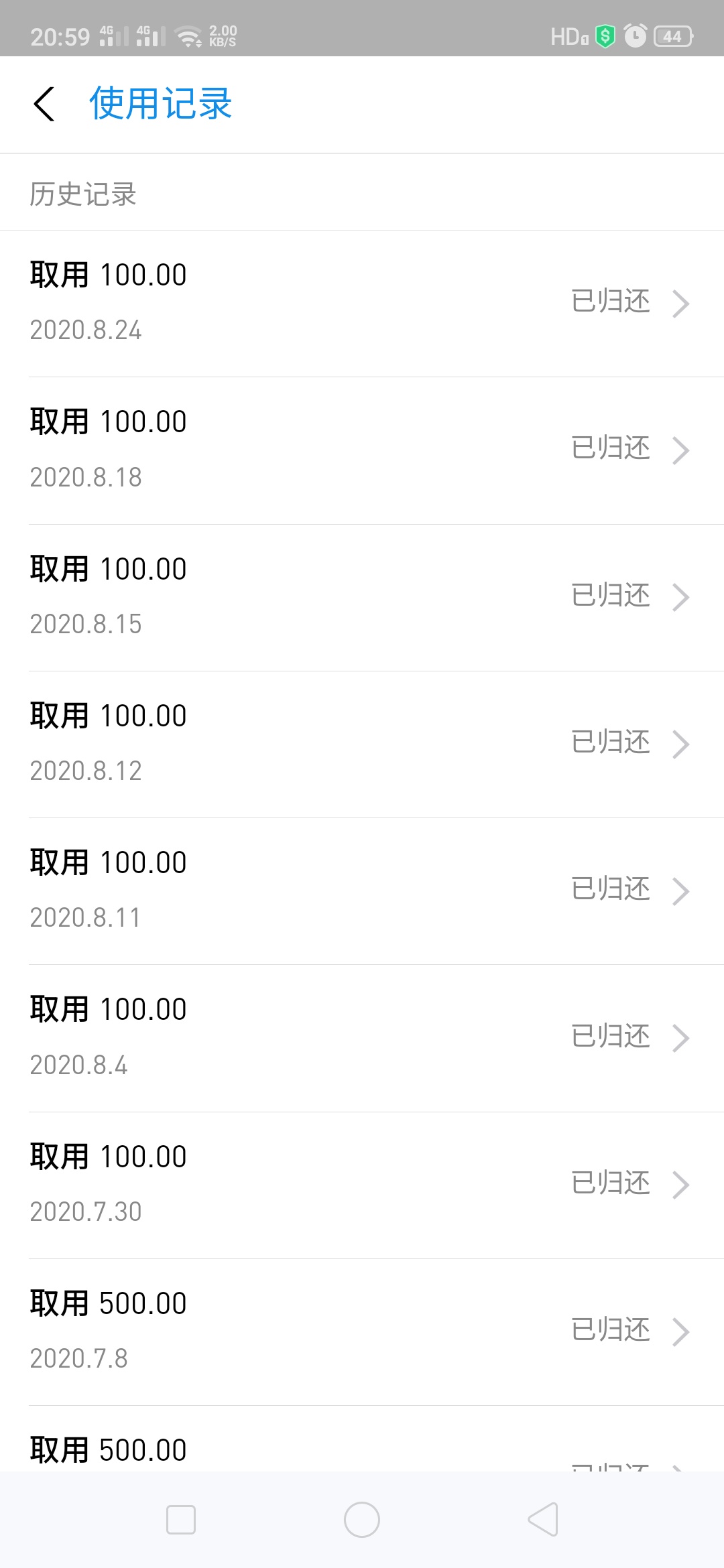This screenshot has height=1568, width=724.
Task: Select the record dated 2020.8.11
Action: point(362,891)
